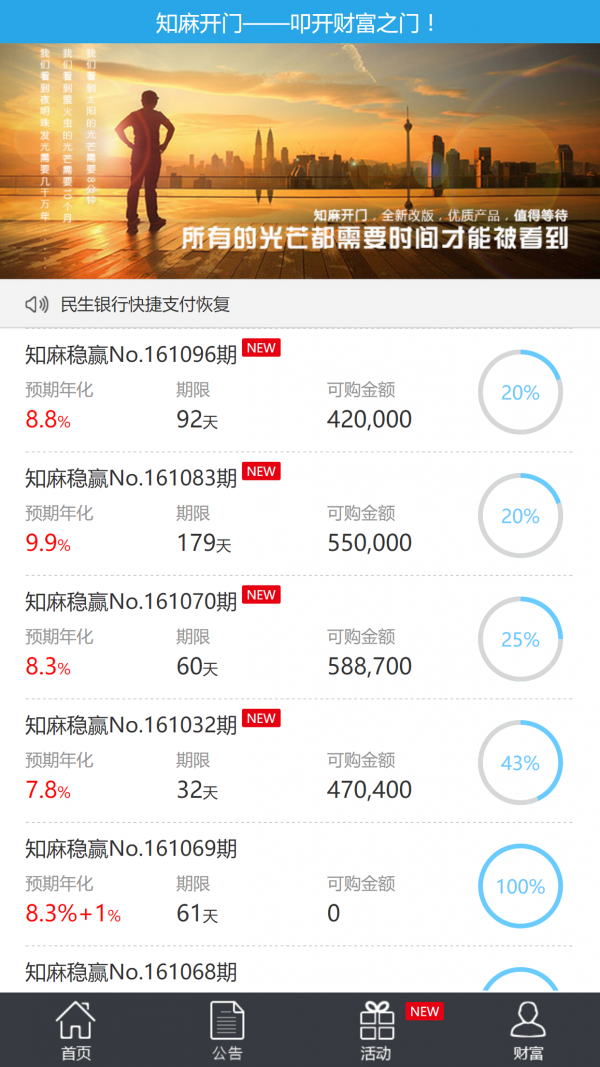Switch to the 活动 tab
Screen dimensions: 600x1067
coord(377,1030)
